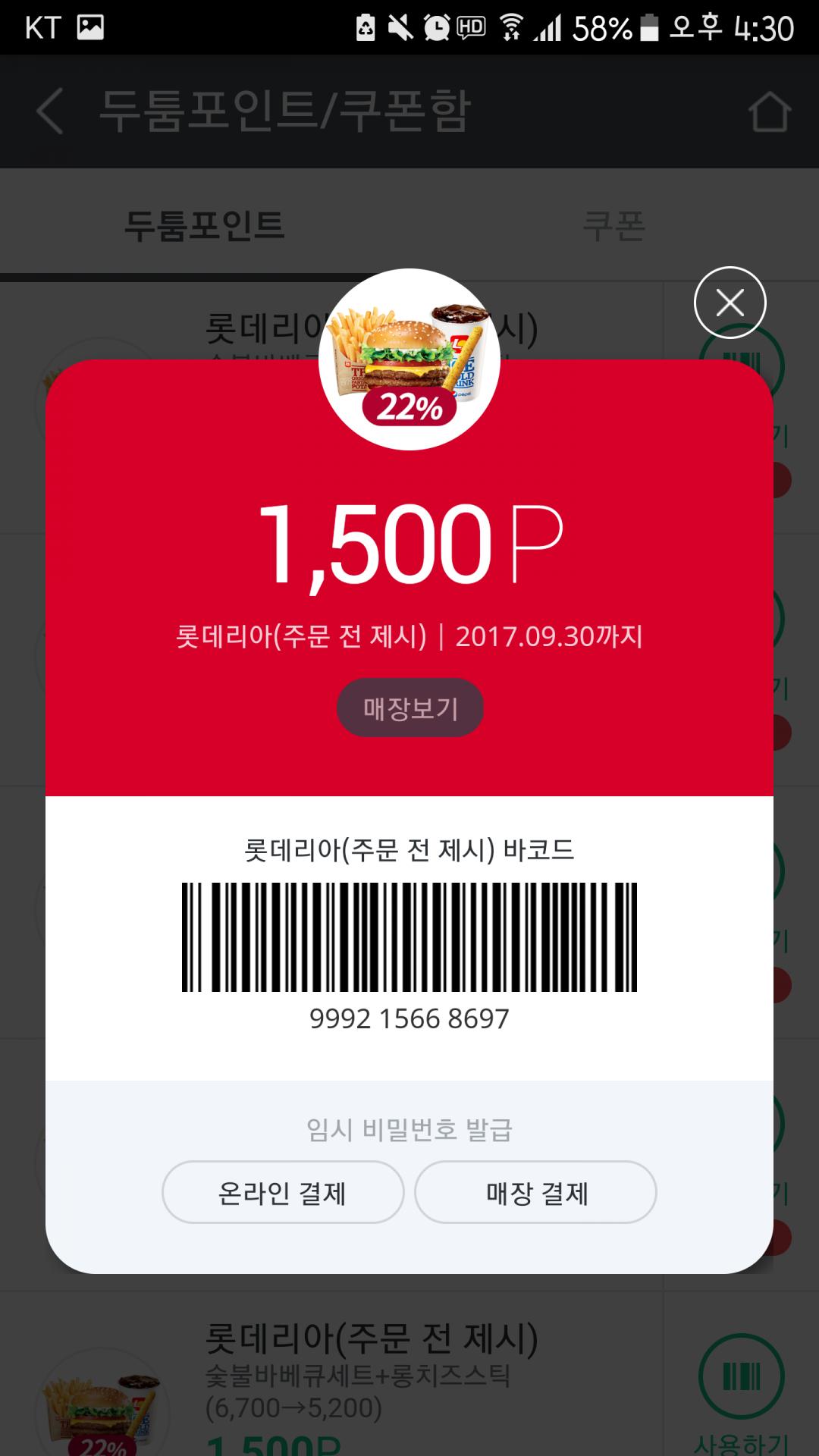The image size is (819, 1456).
Task: Select 매장 결제 option
Action: point(535,1193)
